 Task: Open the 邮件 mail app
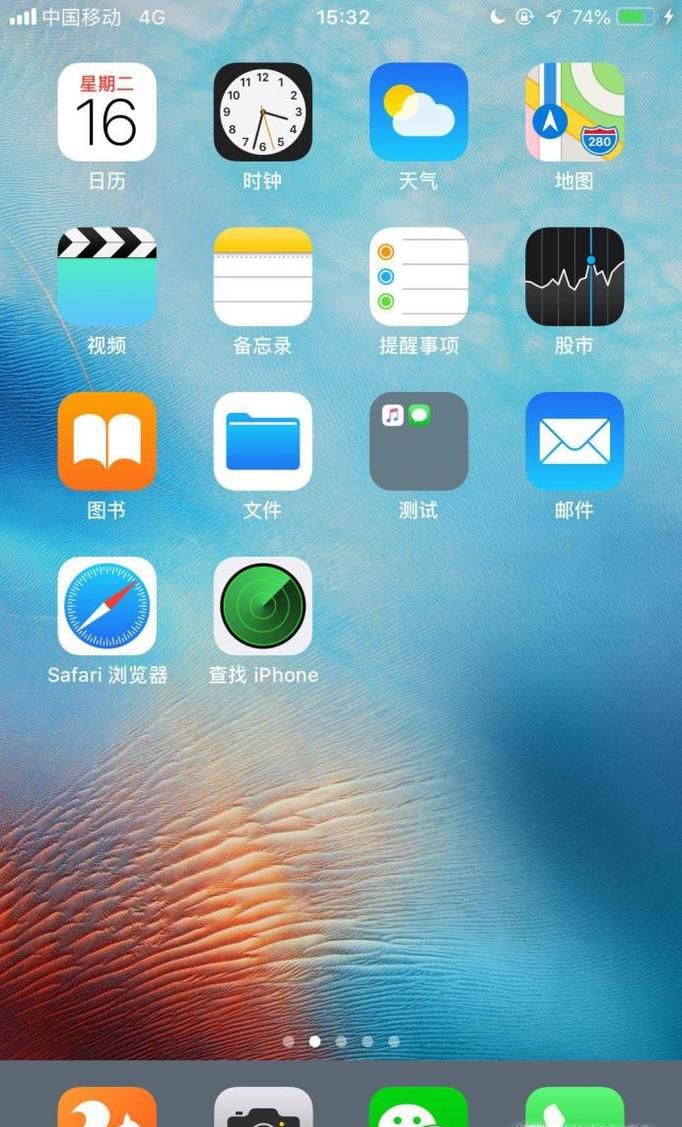point(575,441)
